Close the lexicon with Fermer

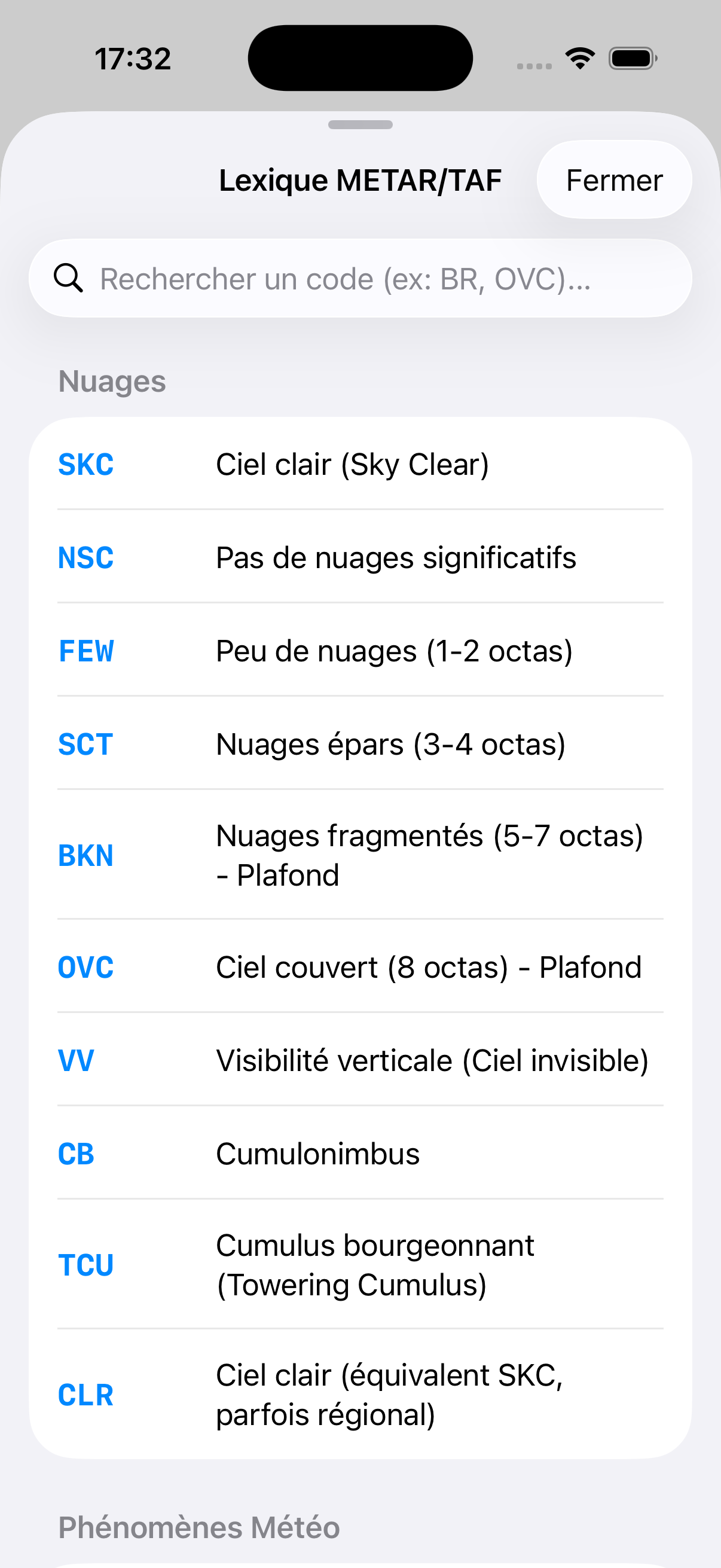click(x=613, y=180)
